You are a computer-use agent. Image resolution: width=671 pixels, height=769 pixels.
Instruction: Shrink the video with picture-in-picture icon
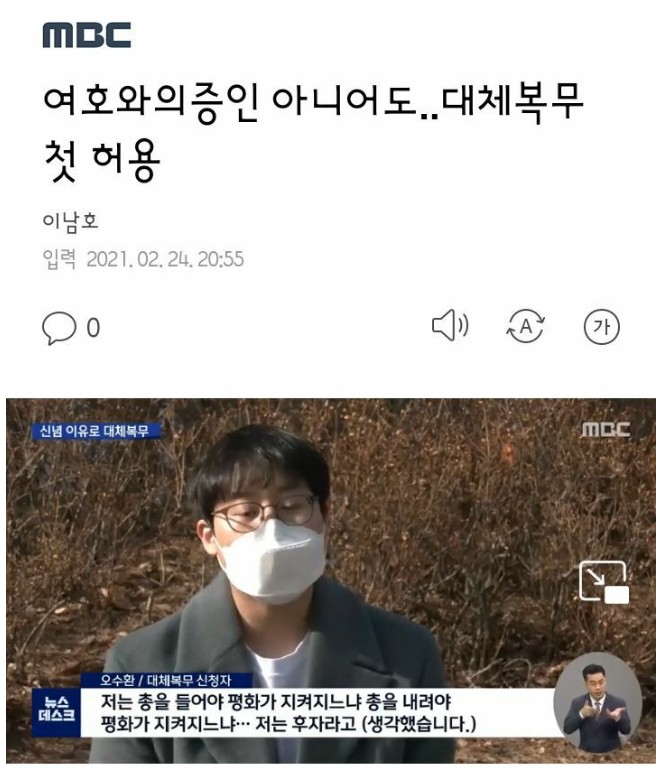[603, 582]
